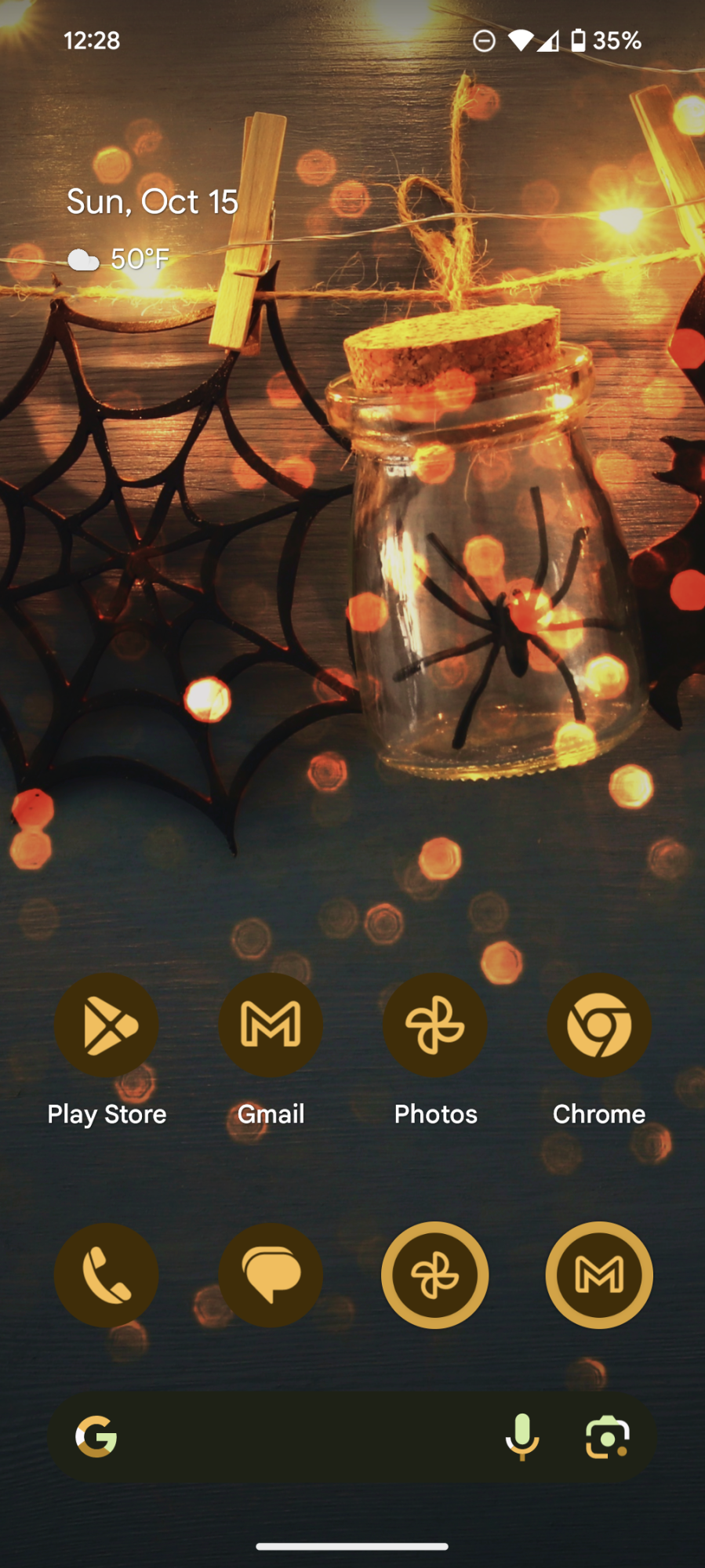Open the Phone dialer in the dock
705x1568 pixels.
pos(107,1275)
